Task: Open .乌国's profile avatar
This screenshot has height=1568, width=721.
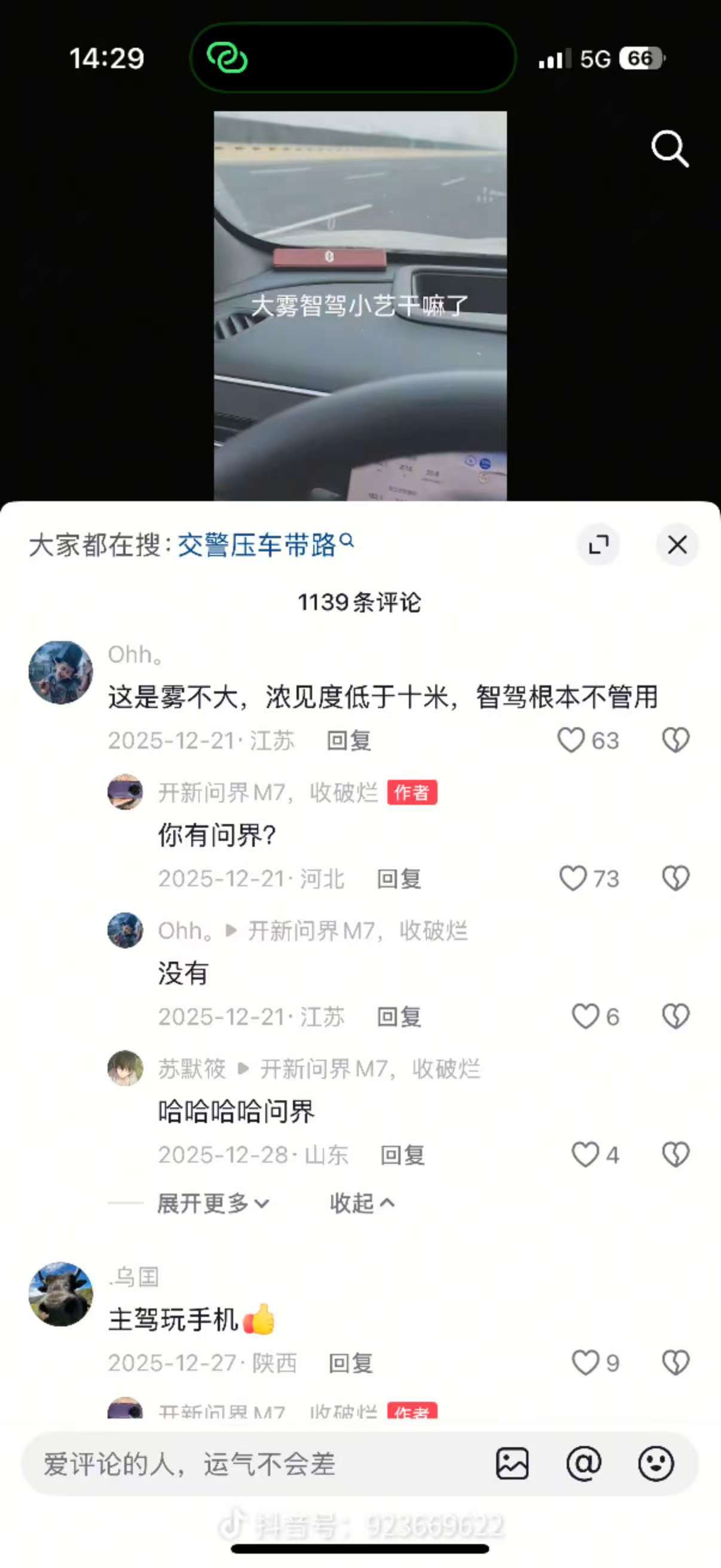Action: point(61,1294)
